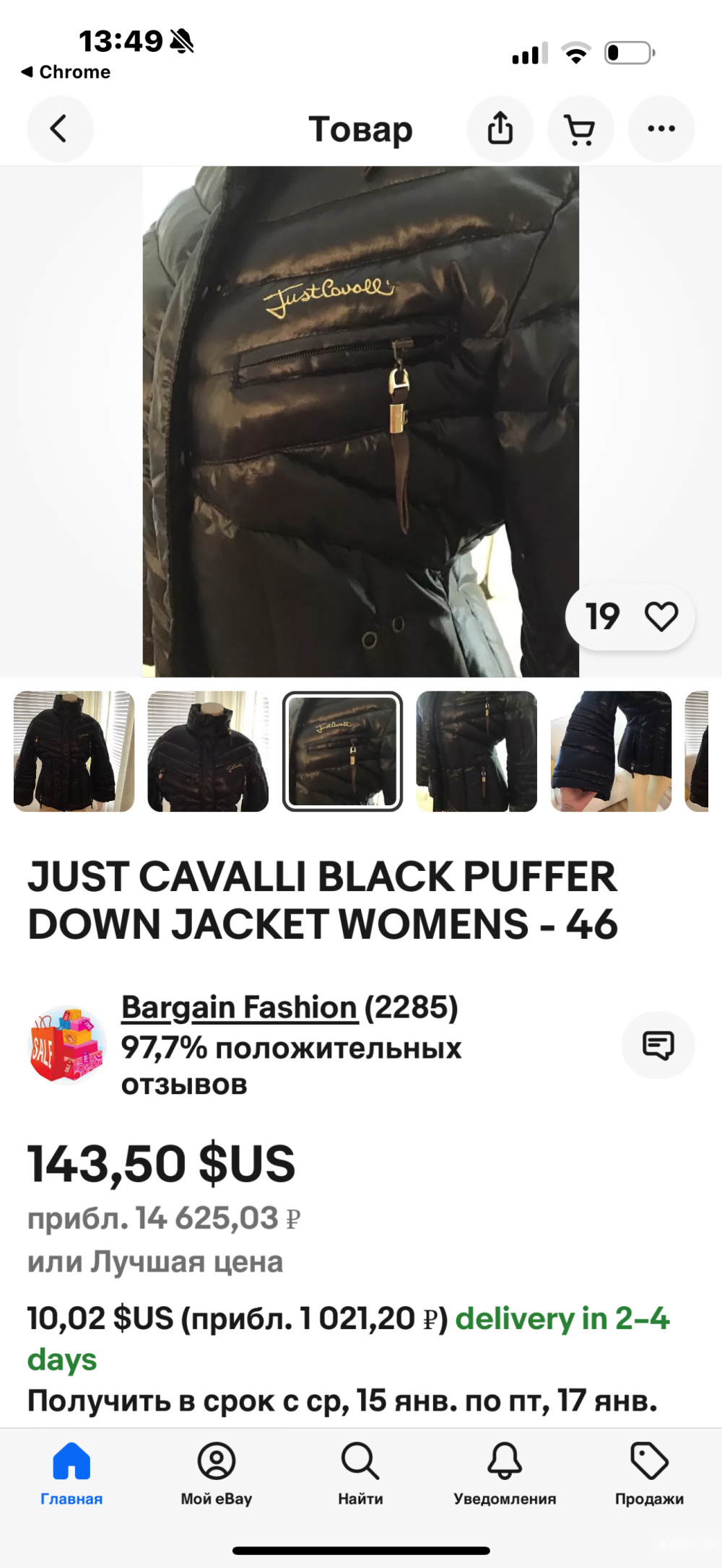
Task: Open the more options menu
Action: point(661,128)
